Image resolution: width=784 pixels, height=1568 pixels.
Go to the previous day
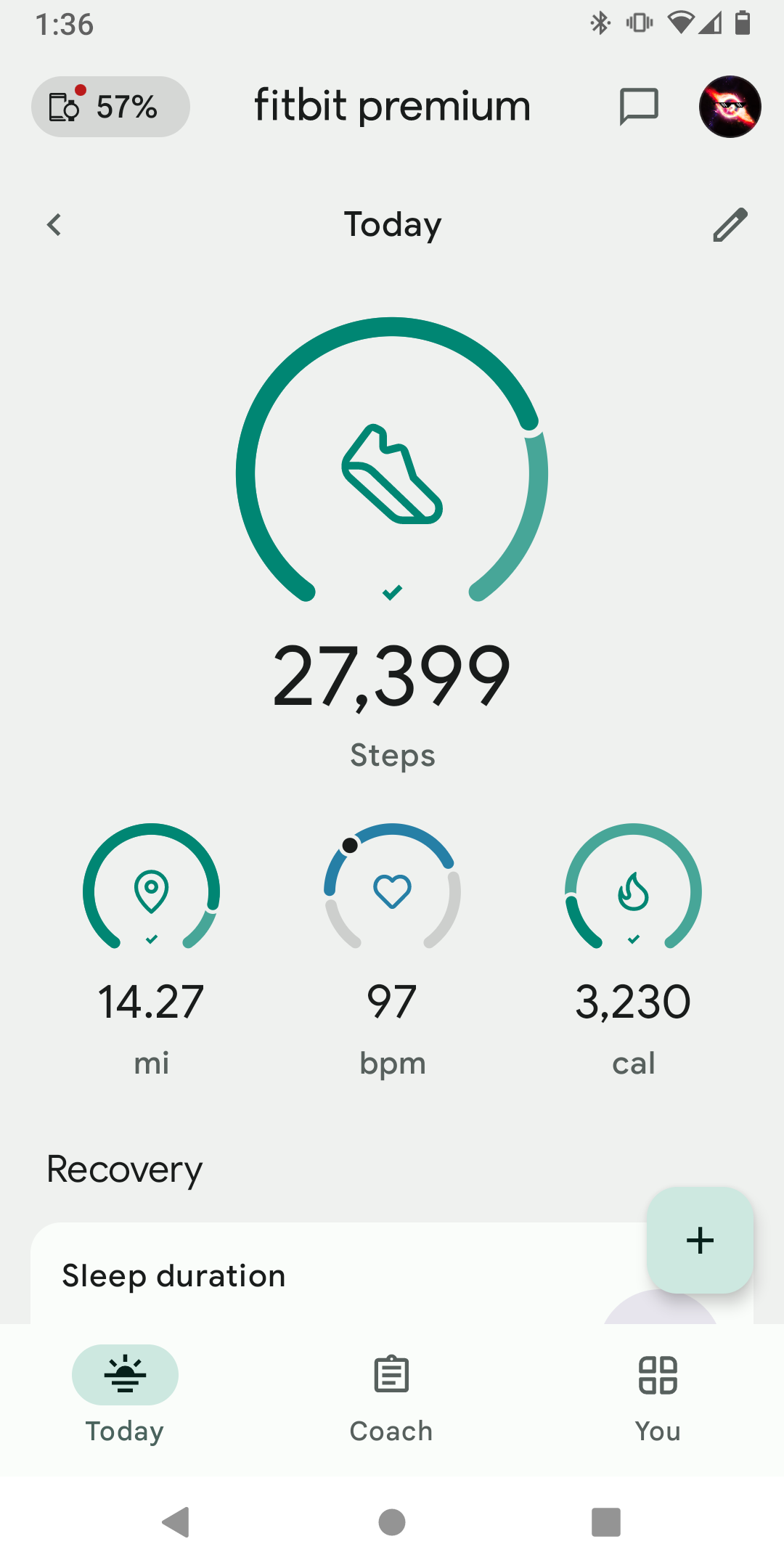pos(54,225)
